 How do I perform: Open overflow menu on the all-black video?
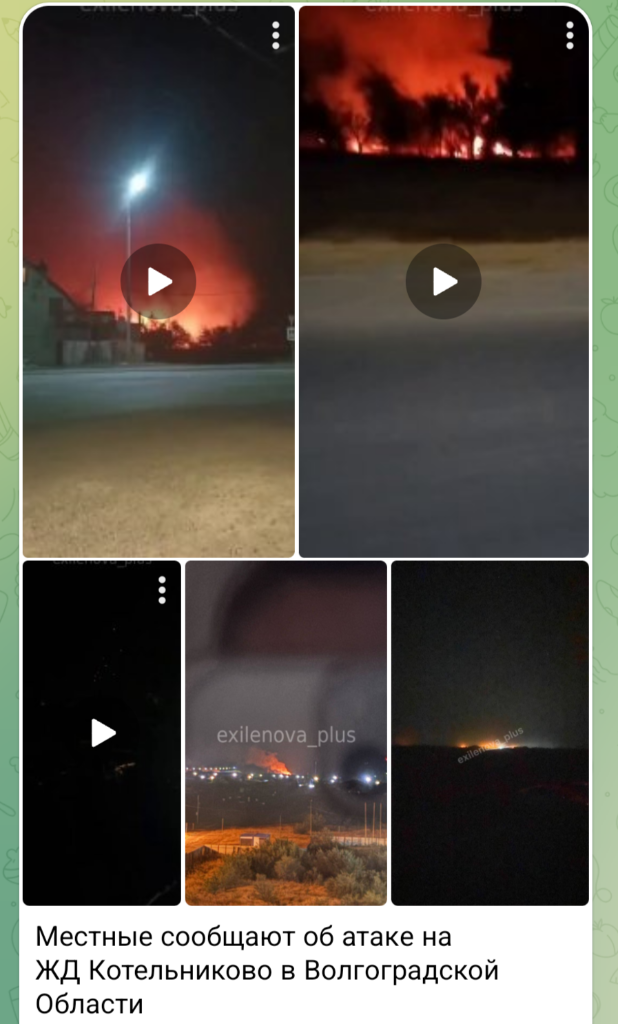162,590
